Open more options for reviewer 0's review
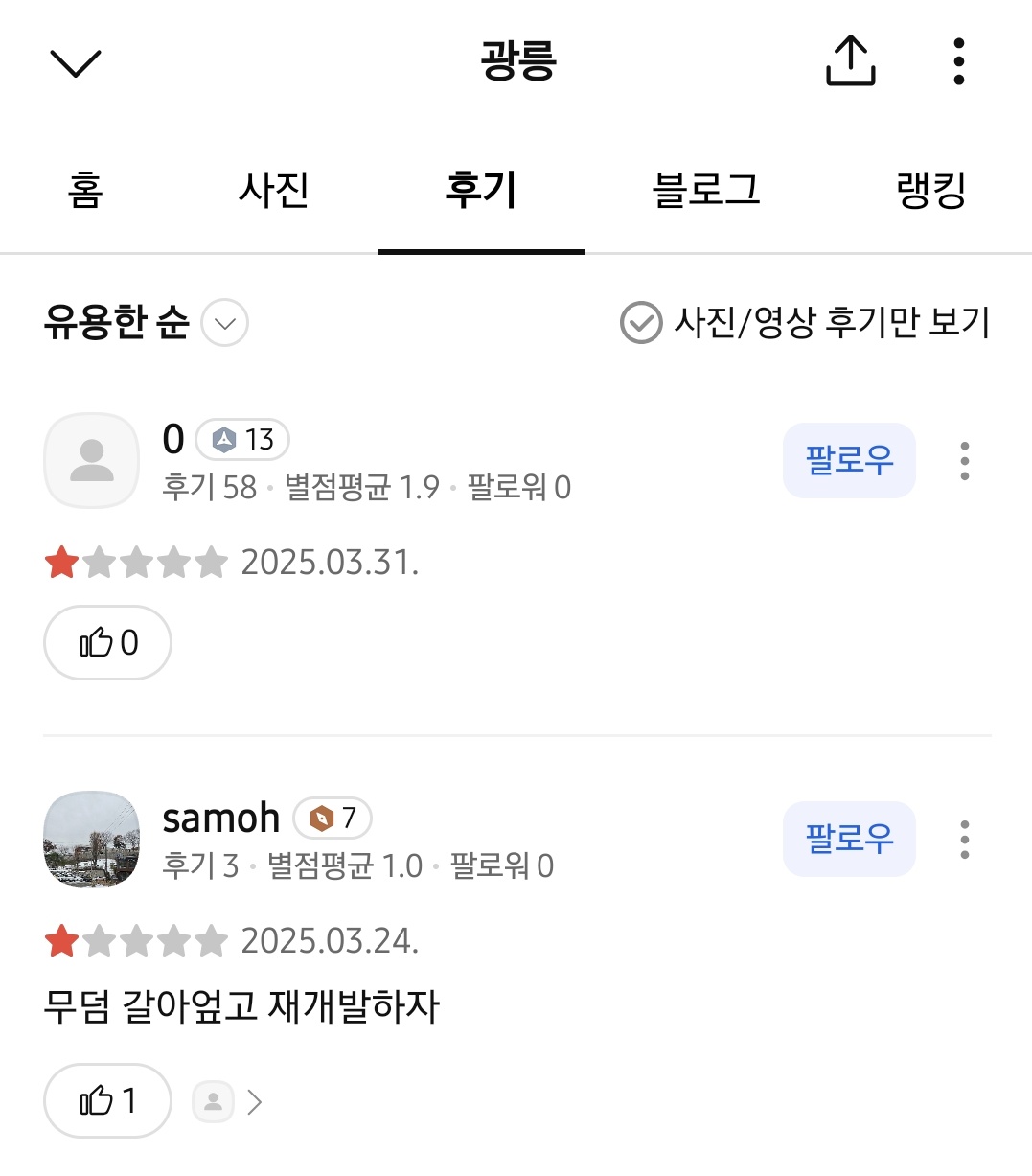1032x1176 pixels. click(964, 461)
